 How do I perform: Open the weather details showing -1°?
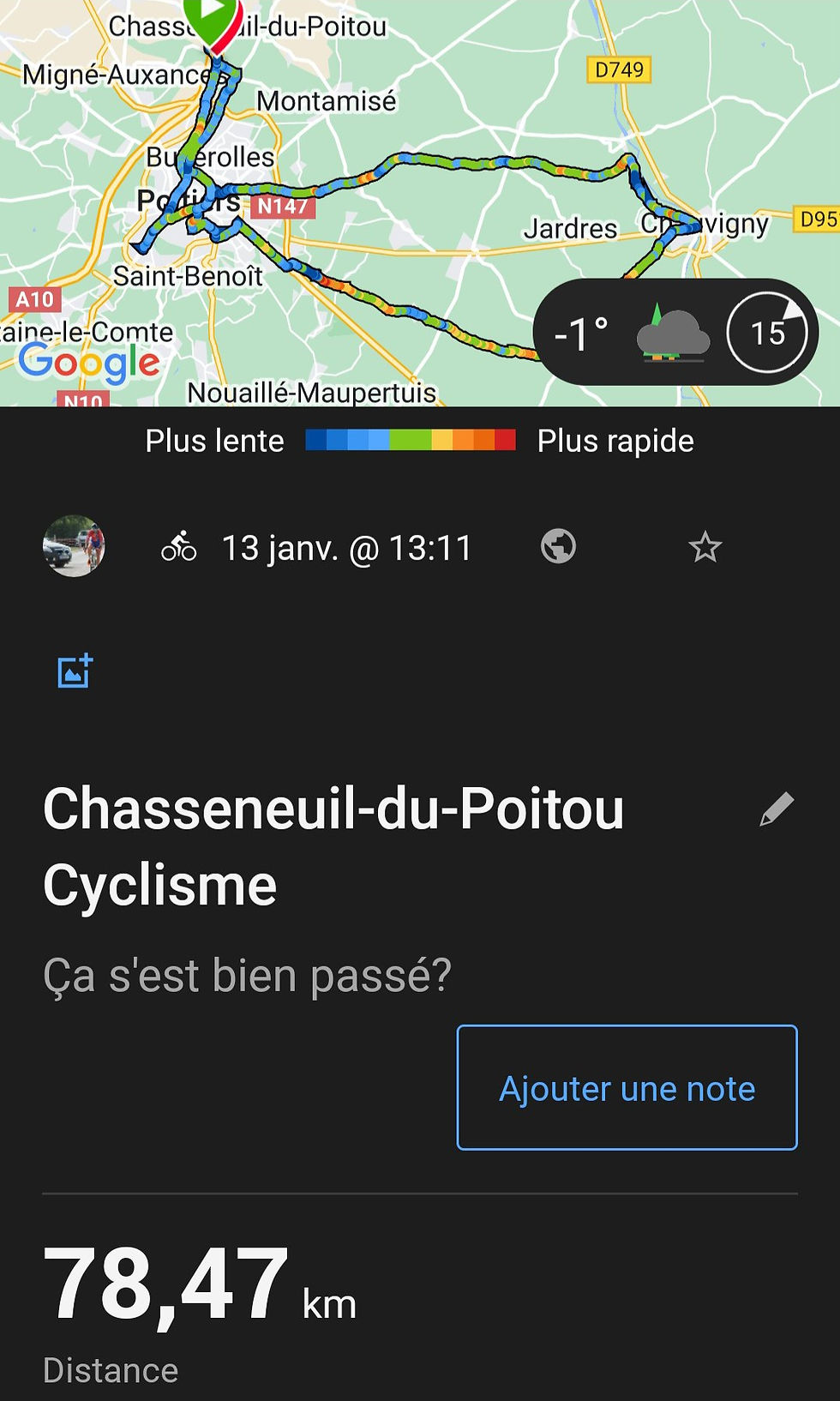pos(628,333)
